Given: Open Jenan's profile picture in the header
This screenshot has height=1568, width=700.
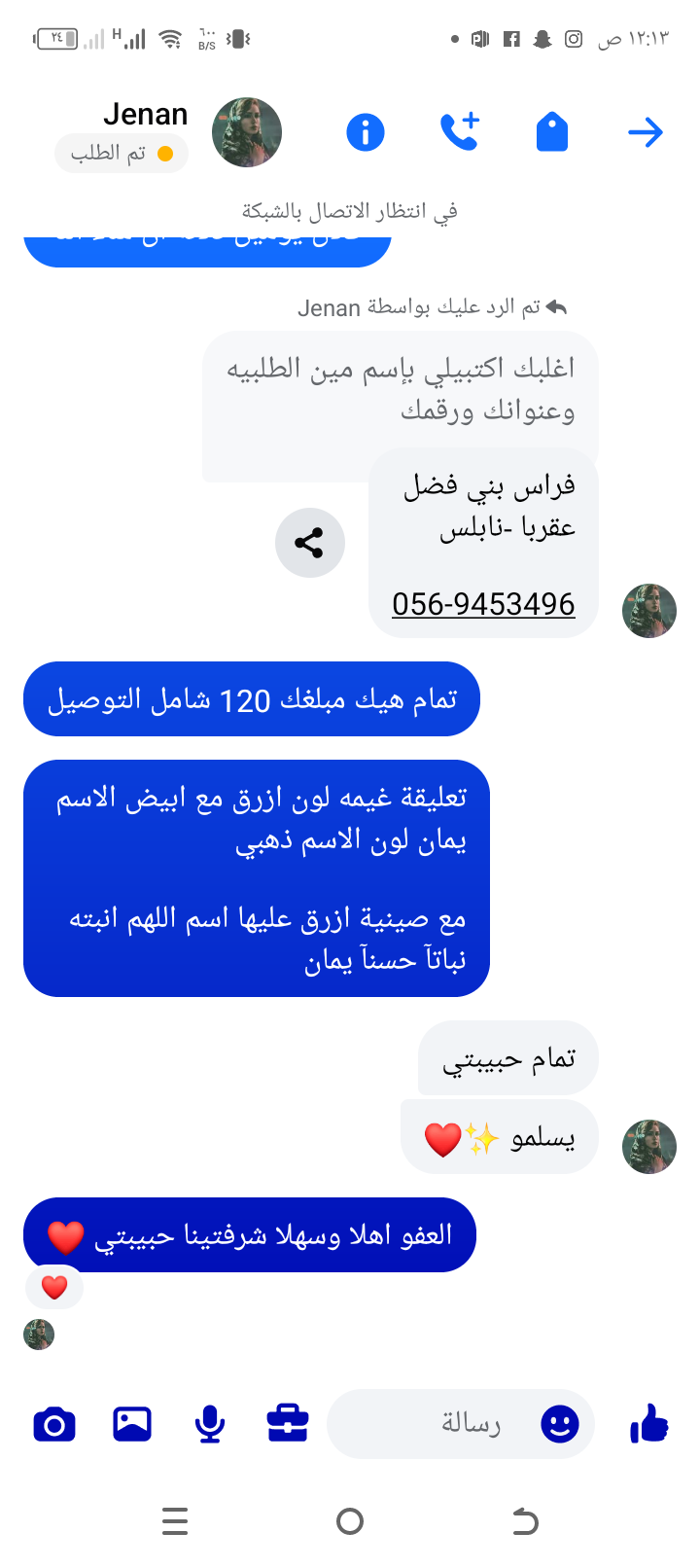Looking at the screenshot, I should pyautogui.click(x=247, y=132).
